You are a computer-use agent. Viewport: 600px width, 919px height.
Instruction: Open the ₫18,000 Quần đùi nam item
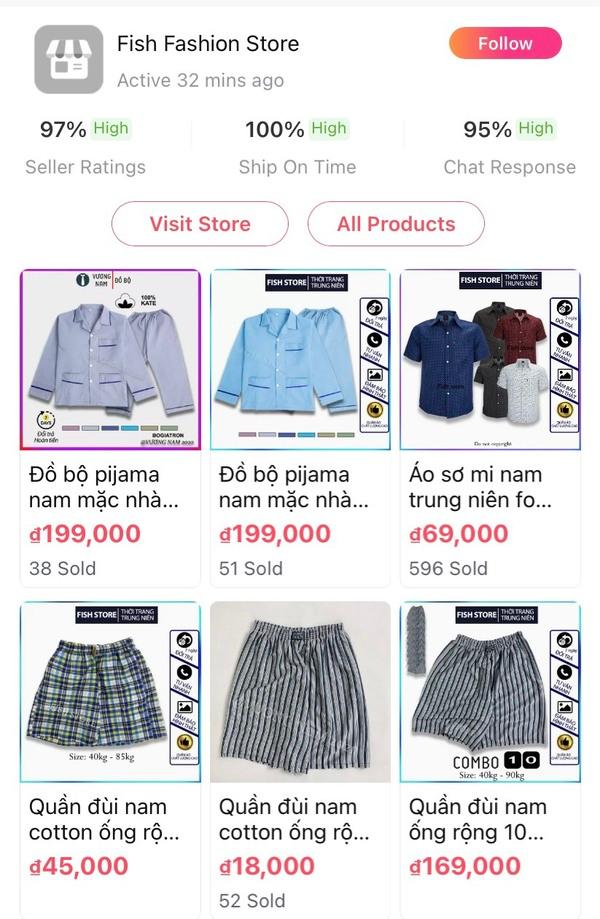click(300, 692)
